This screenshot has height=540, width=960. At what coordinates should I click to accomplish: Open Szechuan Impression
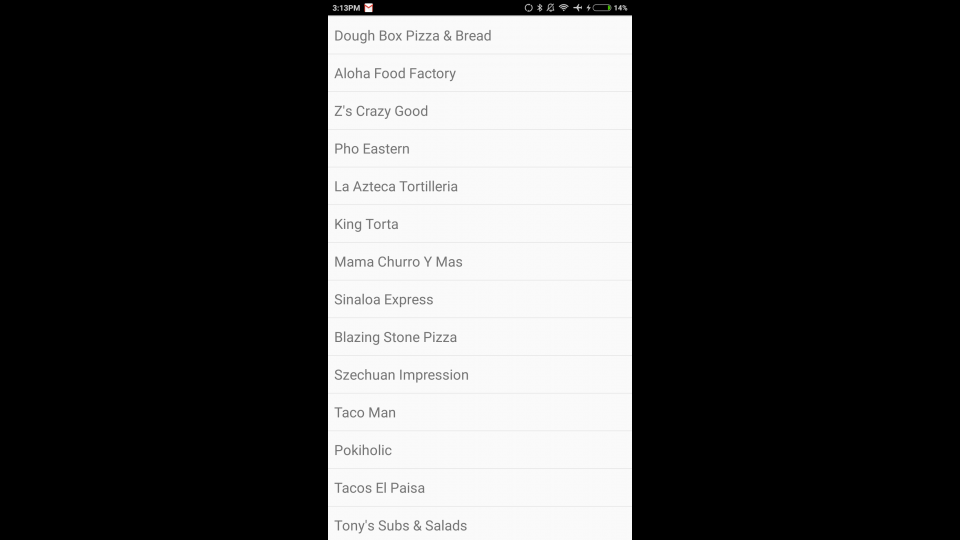click(x=401, y=375)
